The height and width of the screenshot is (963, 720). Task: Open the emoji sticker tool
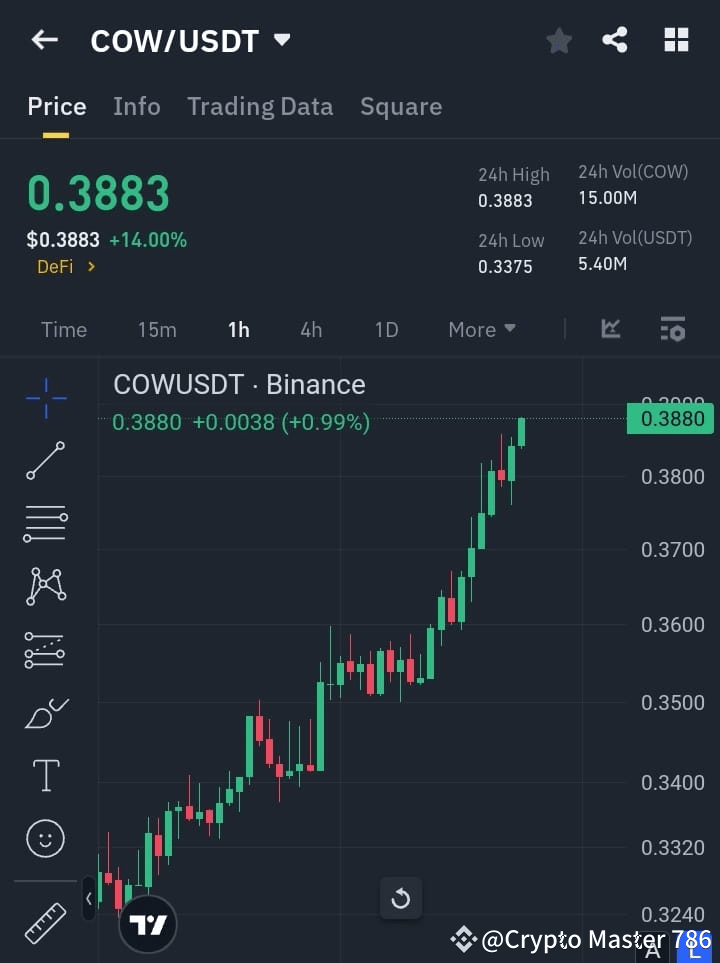pos(45,838)
